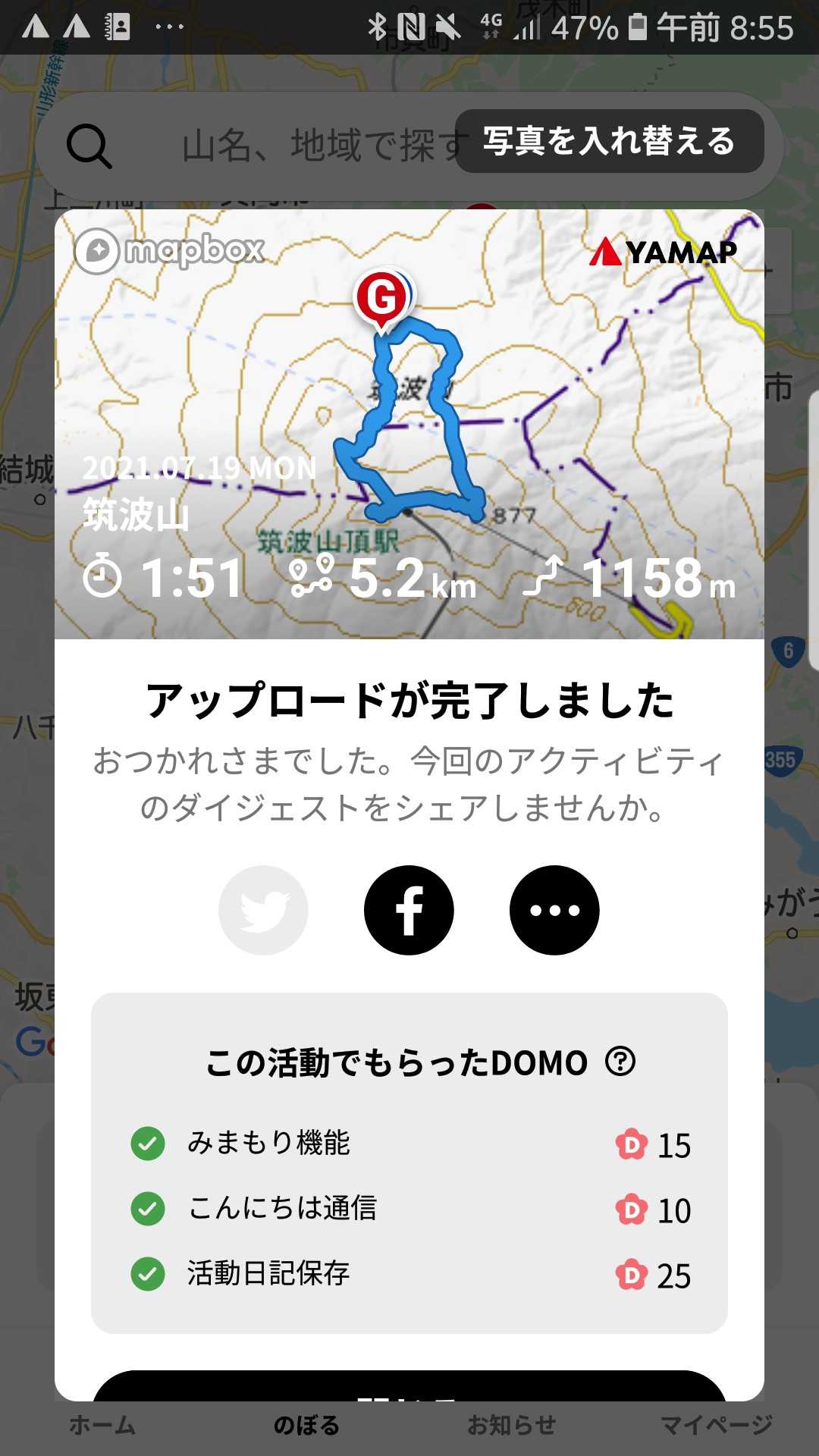
Task: Tap the 写真を入れ替える button
Action: (609, 142)
